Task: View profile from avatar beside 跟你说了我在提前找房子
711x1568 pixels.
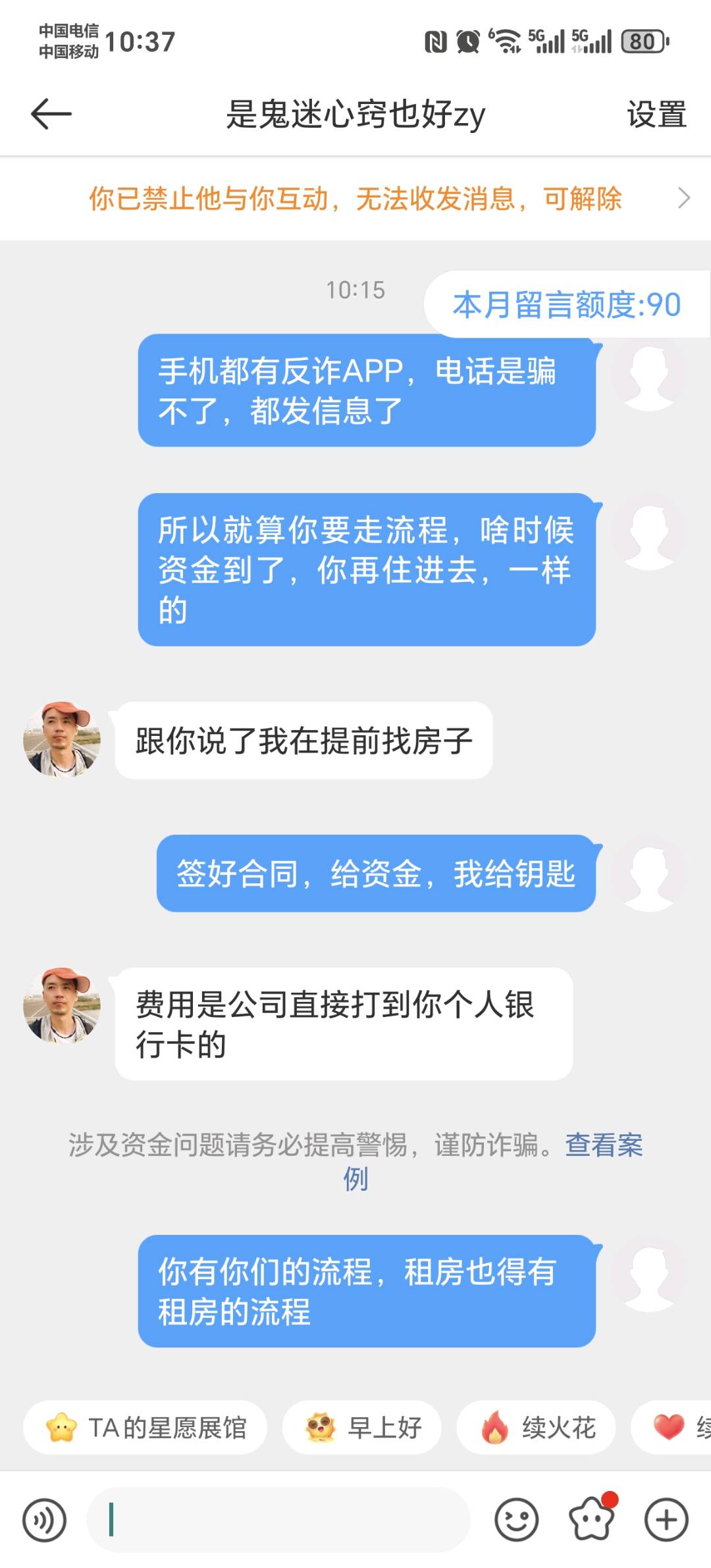Action: (62, 740)
